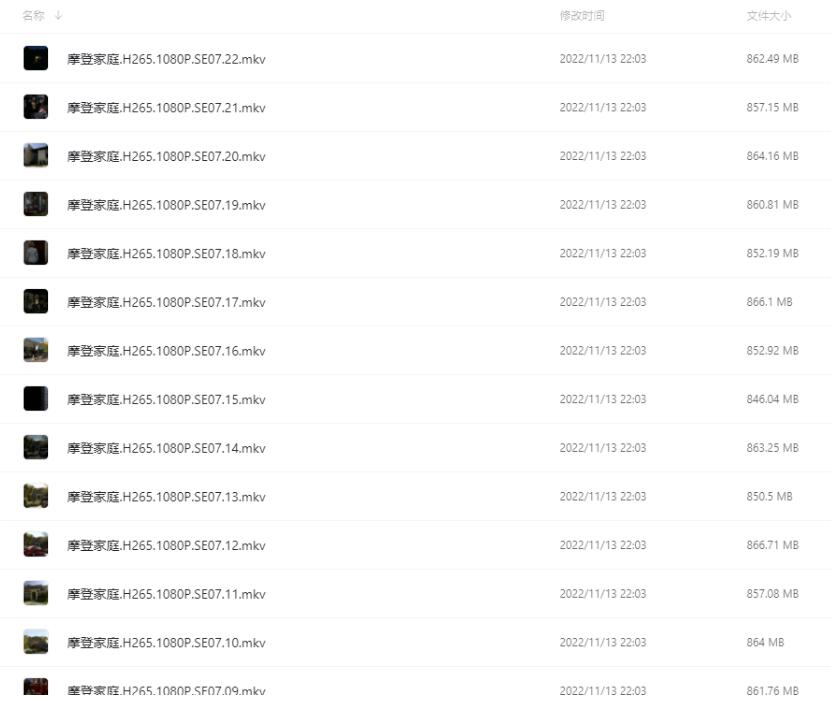Open file 摩登家庭 SE07.13.mkv
Image resolution: width=831 pixels, height=708 pixels.
click(166, 497)
